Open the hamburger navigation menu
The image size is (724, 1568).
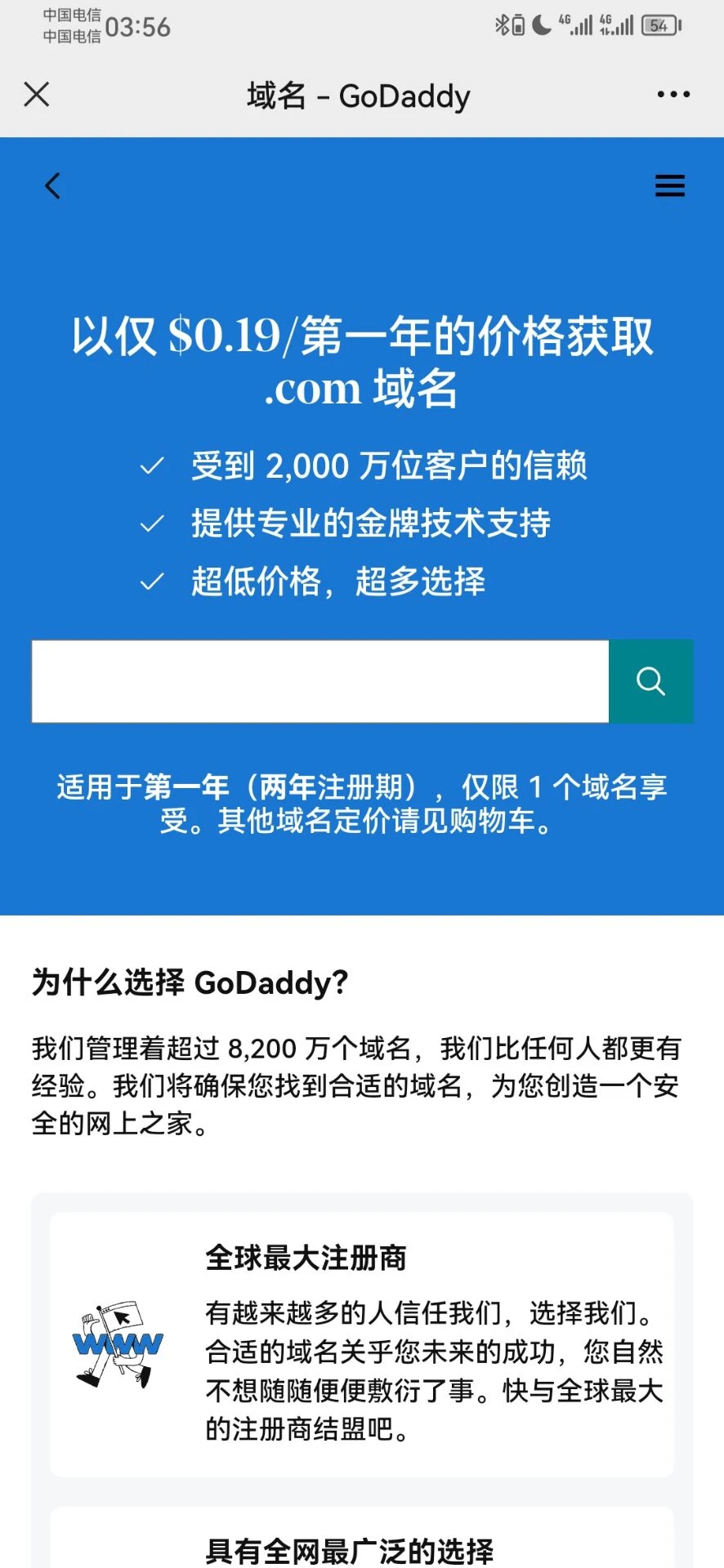(670, 186)
